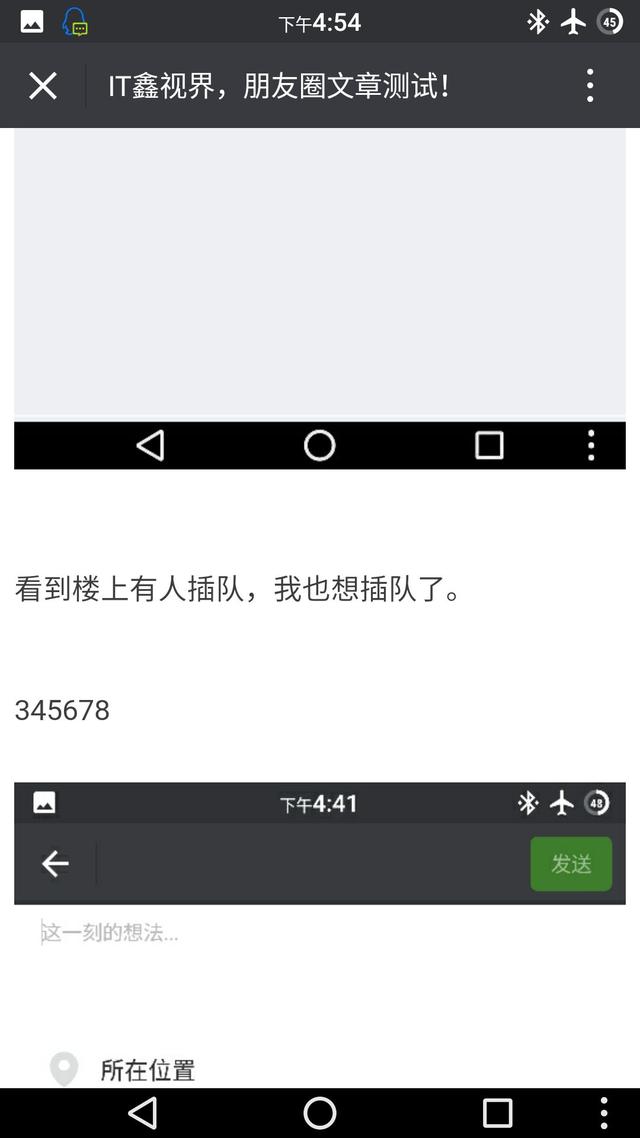View the screenshot image below 345678
Screen dimensions: 640x1138
click(320, 930)
